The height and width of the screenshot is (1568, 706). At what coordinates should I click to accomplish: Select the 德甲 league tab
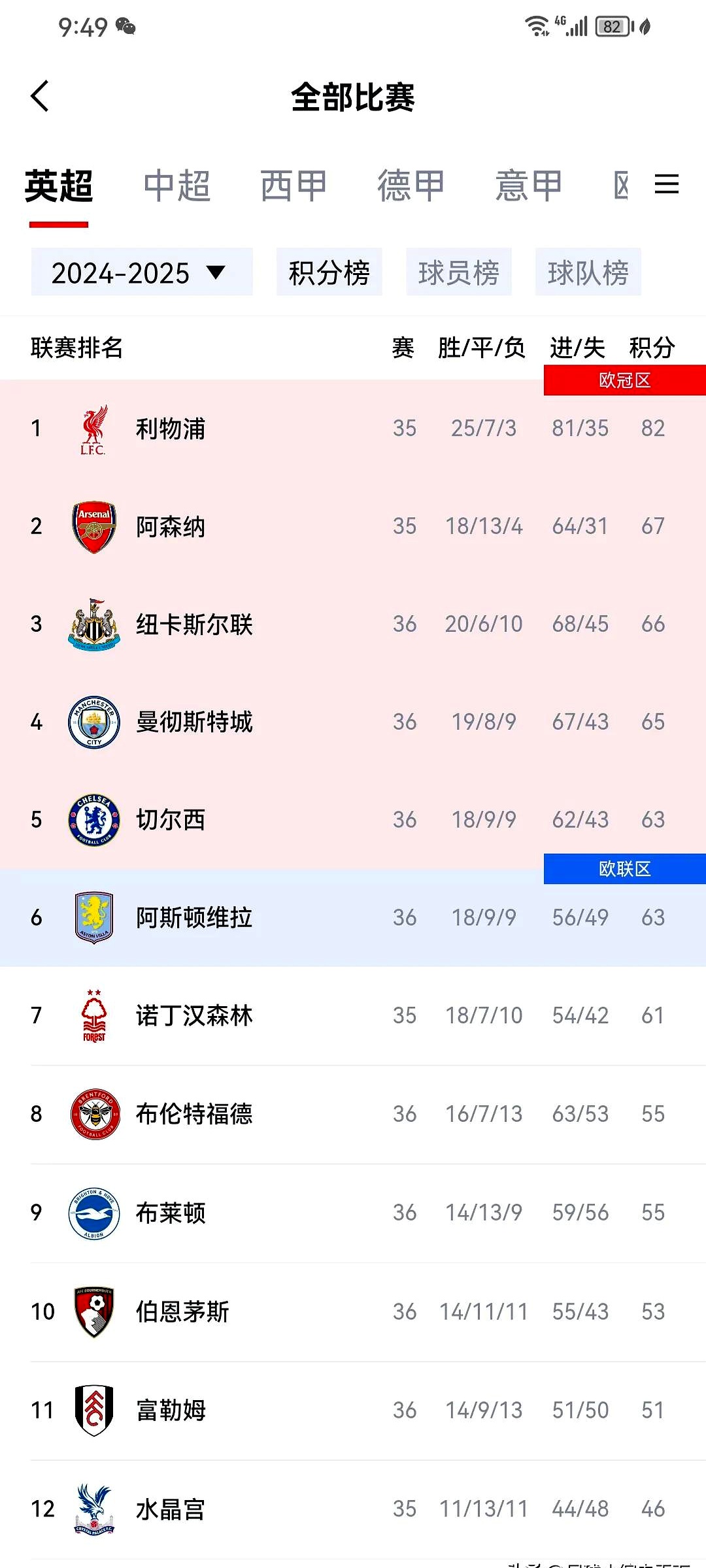coord(411,186)
